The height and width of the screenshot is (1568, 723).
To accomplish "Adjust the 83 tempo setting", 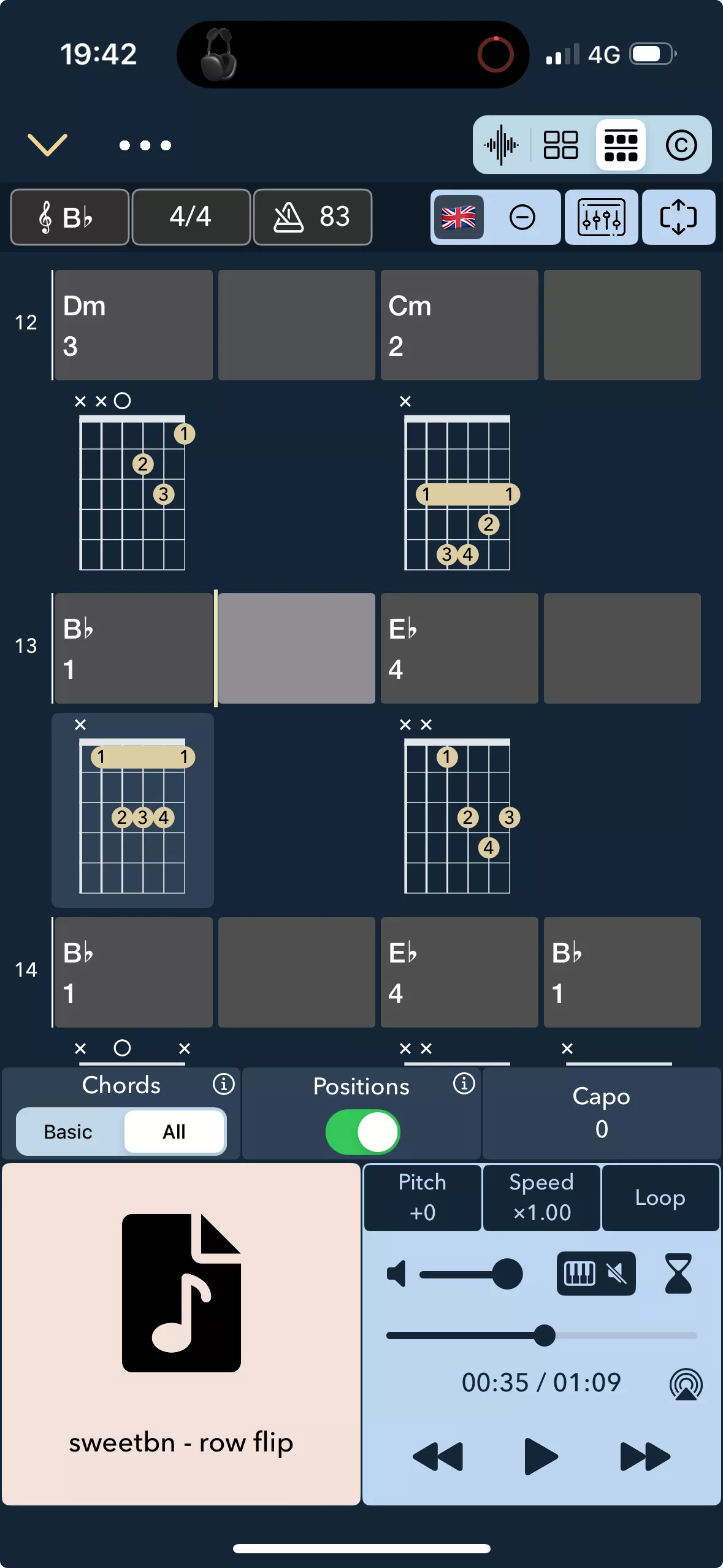I will [x=312, y=217].
